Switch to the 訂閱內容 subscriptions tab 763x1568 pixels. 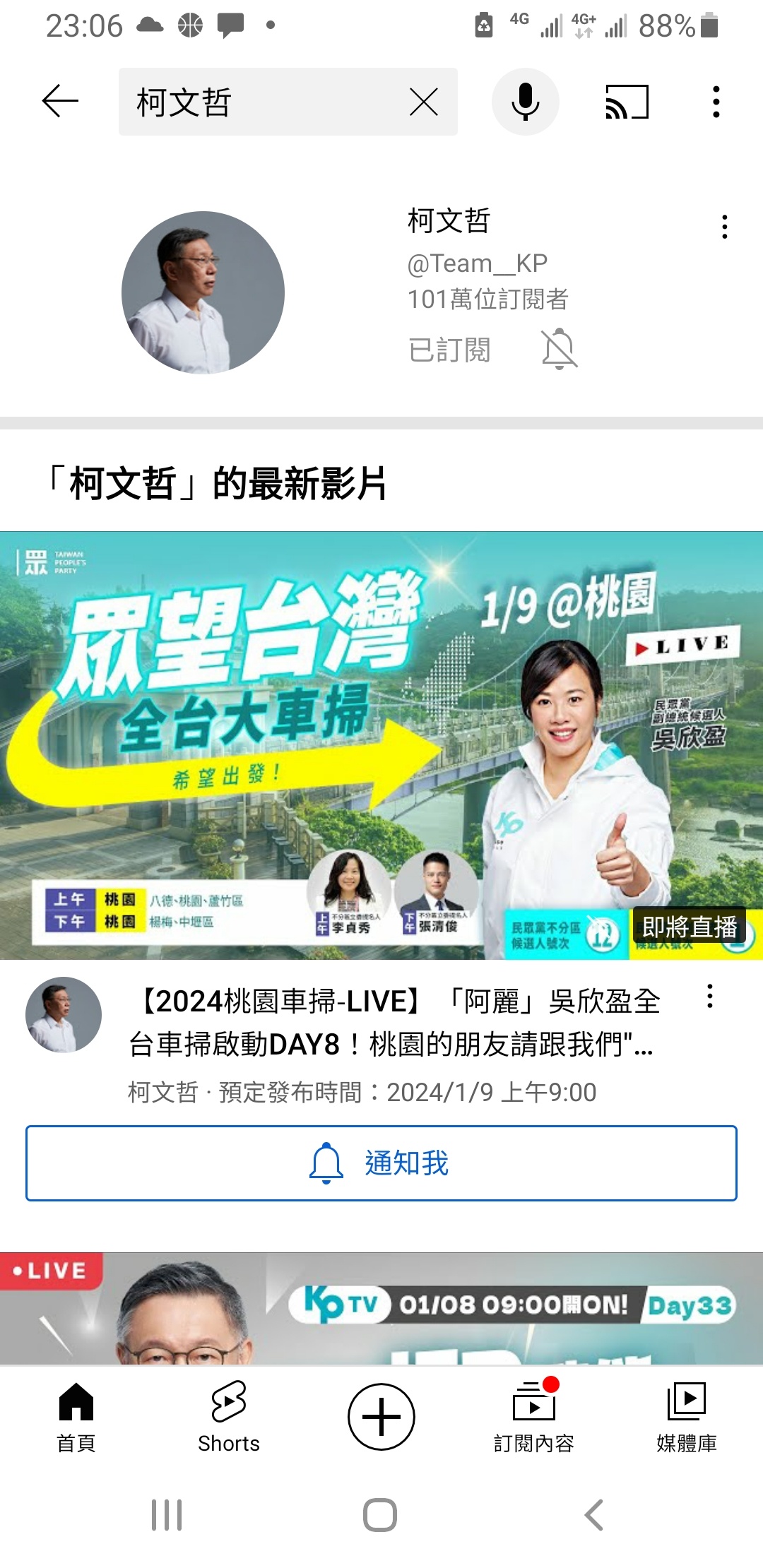point(534,1416)
